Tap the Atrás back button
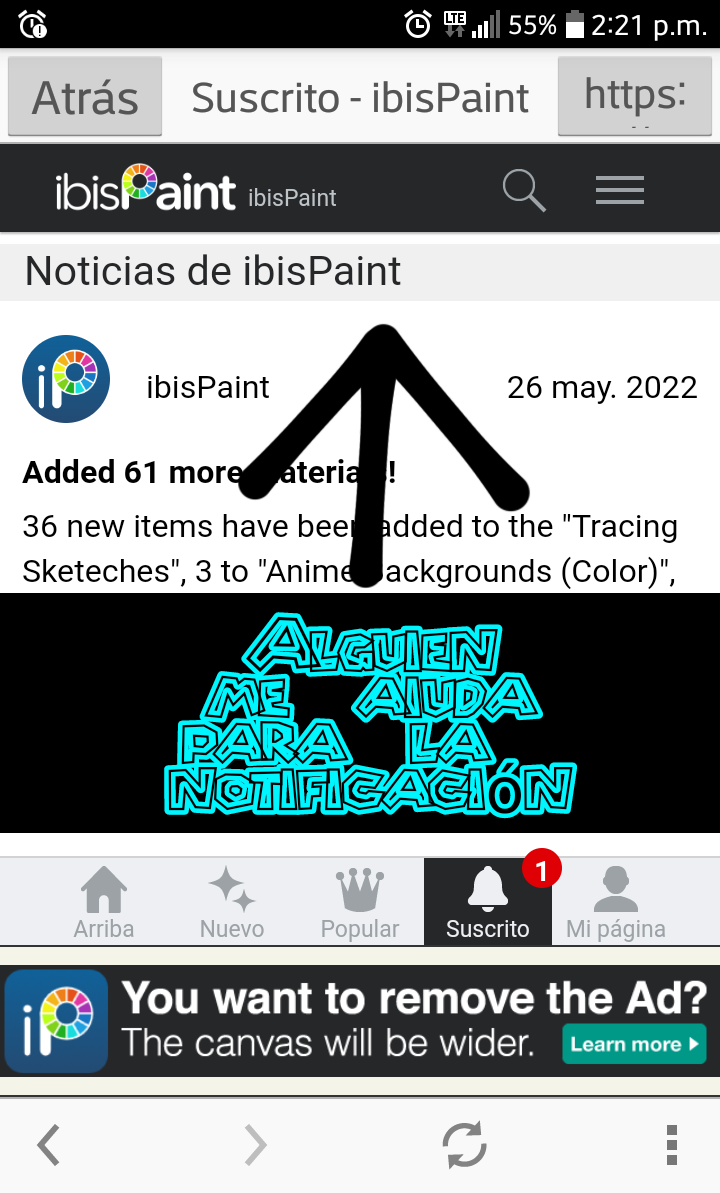720x1193 pixels. pos(85,97)
